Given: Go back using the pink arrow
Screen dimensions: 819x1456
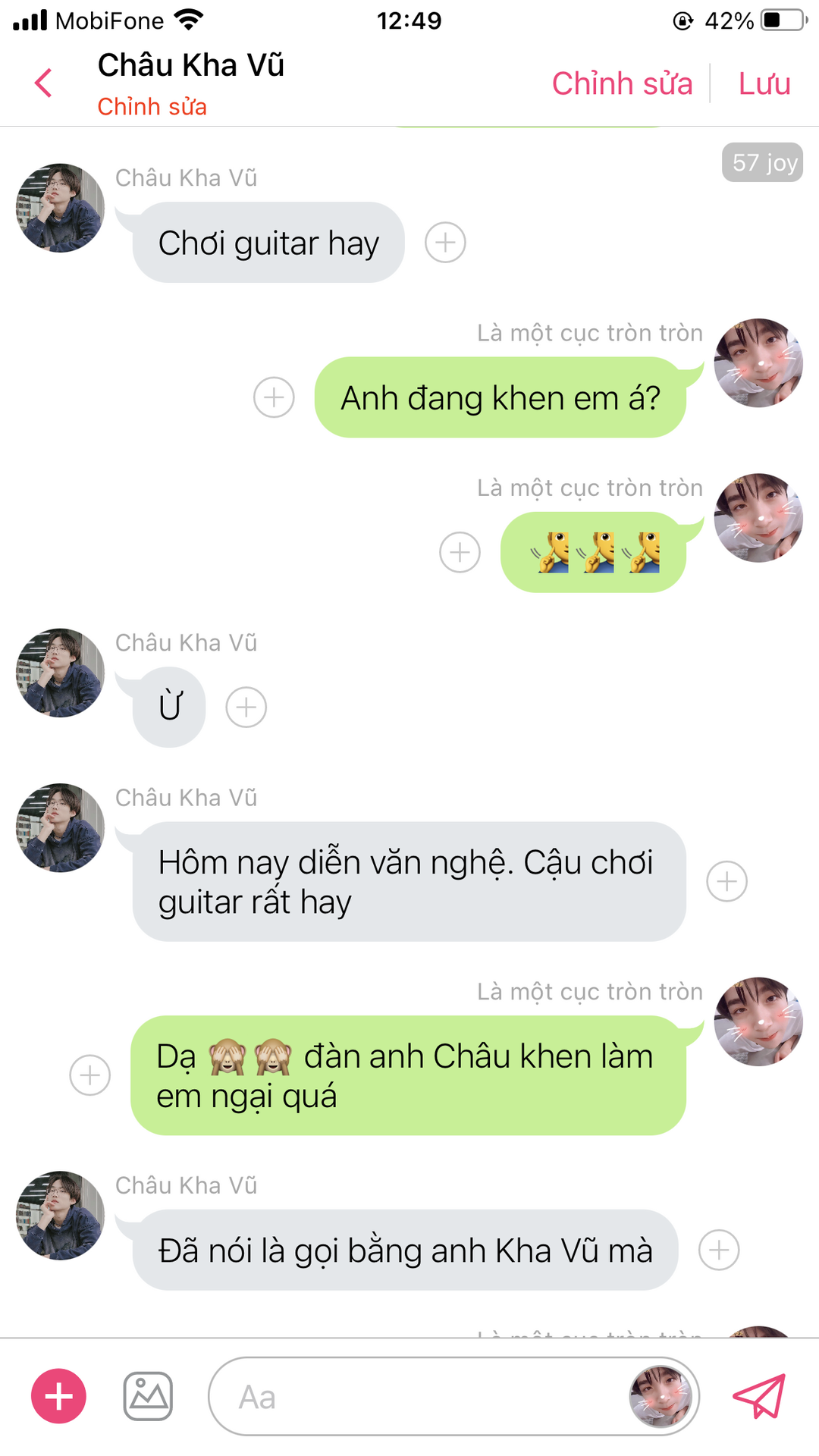Looking at the screenshot, I should [x=44, y=83].
